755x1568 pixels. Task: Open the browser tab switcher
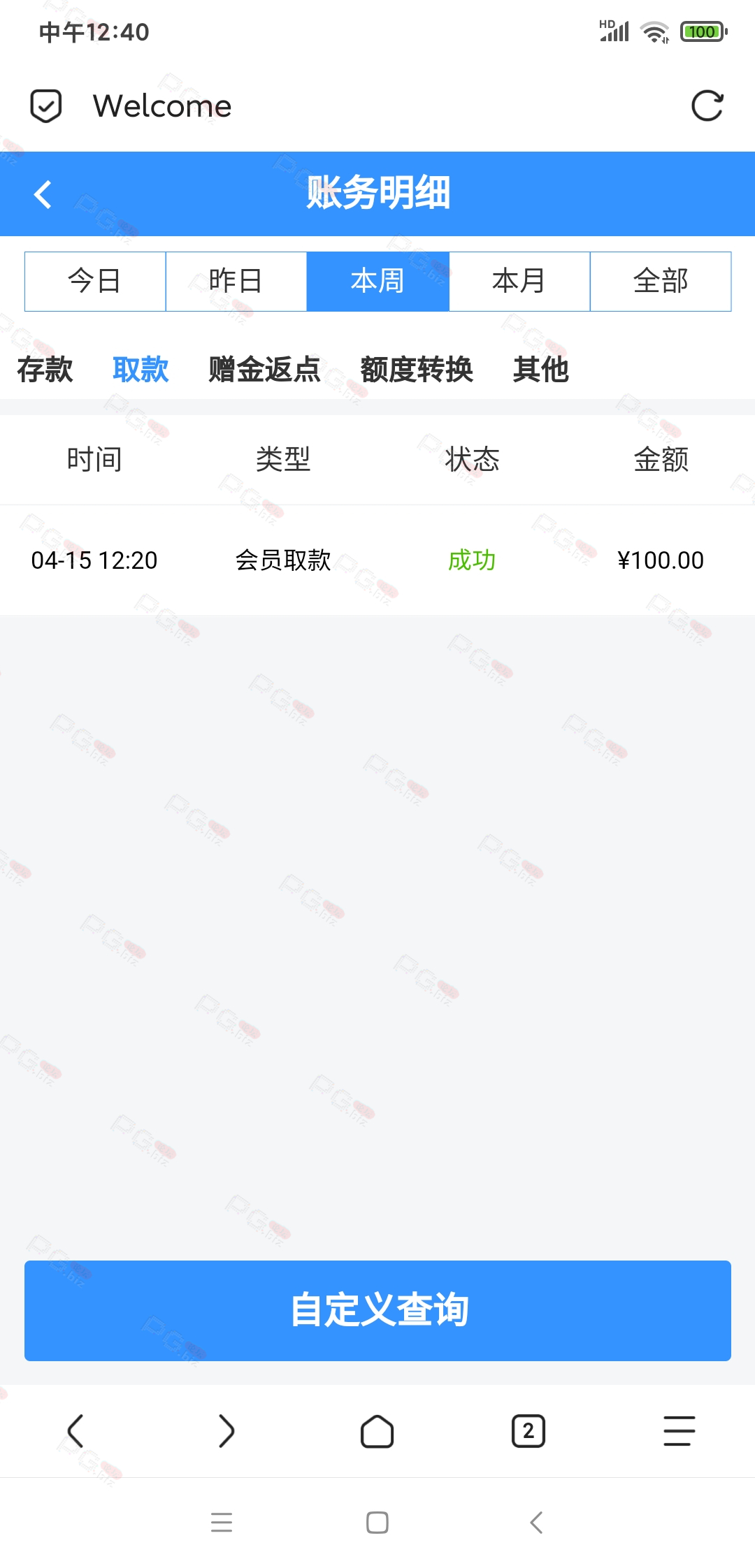[528, 1431]
